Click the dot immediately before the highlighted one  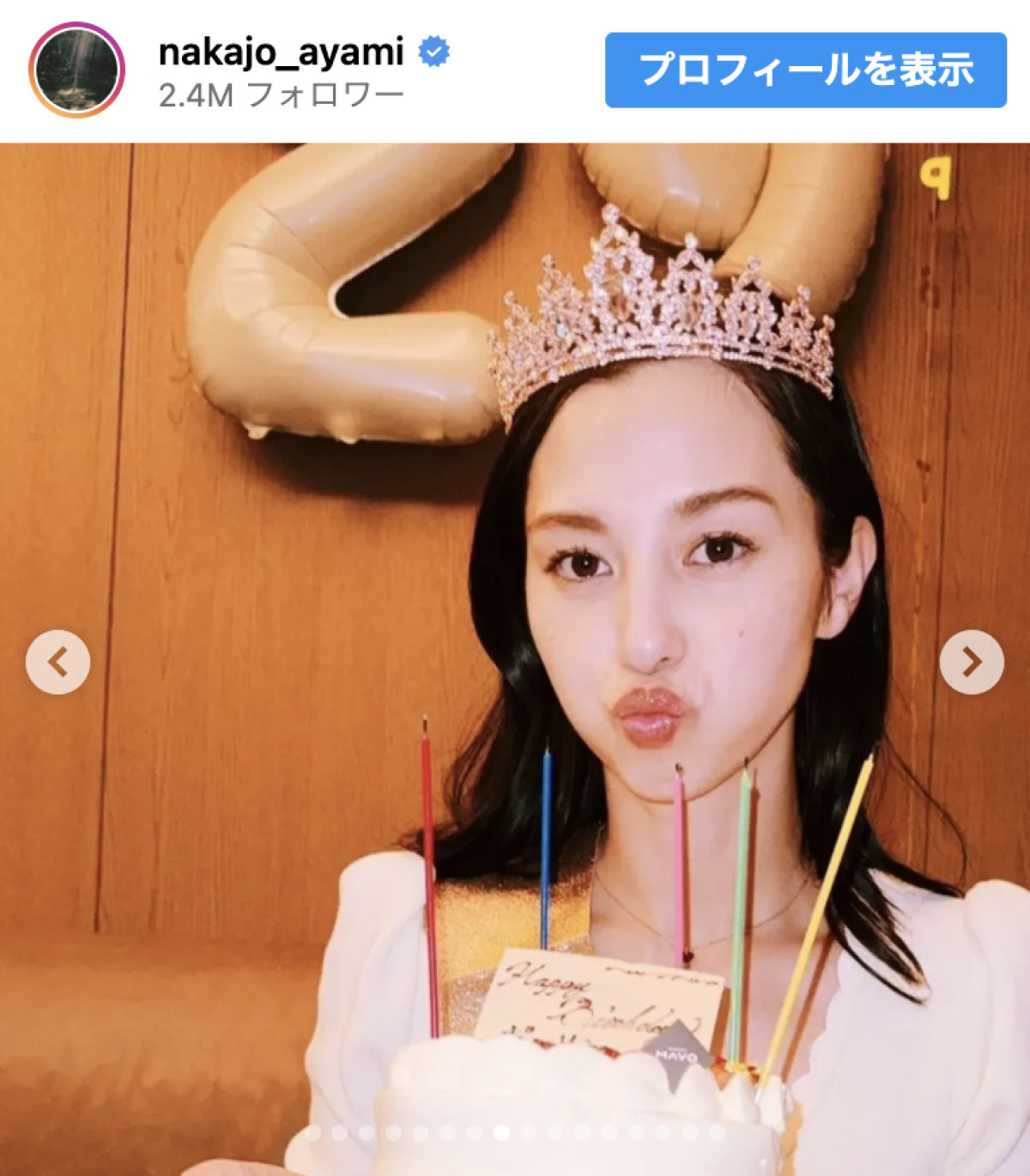[x=474, y=1132]
